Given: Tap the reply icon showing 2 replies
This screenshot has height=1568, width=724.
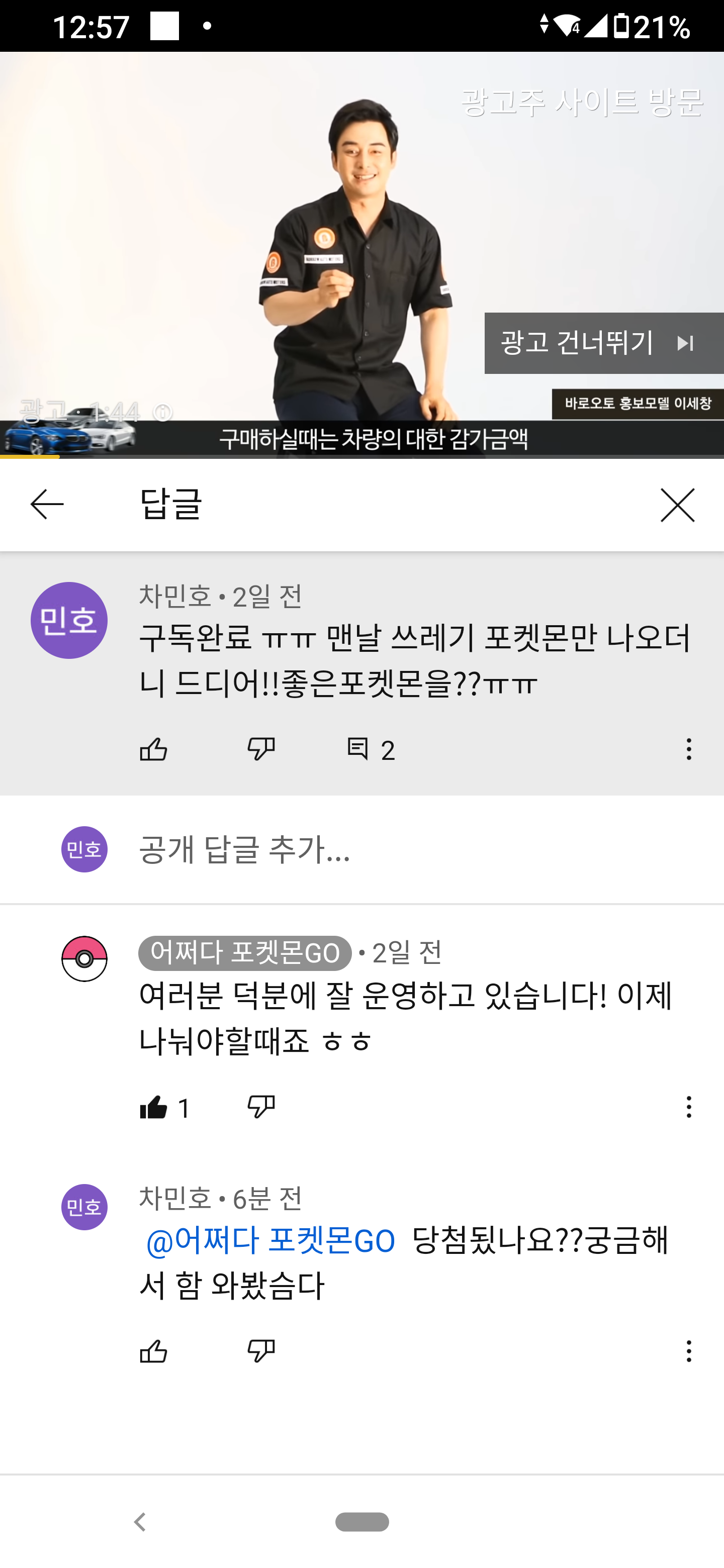Looking at the screenshot, I should [x=370, y=749].
